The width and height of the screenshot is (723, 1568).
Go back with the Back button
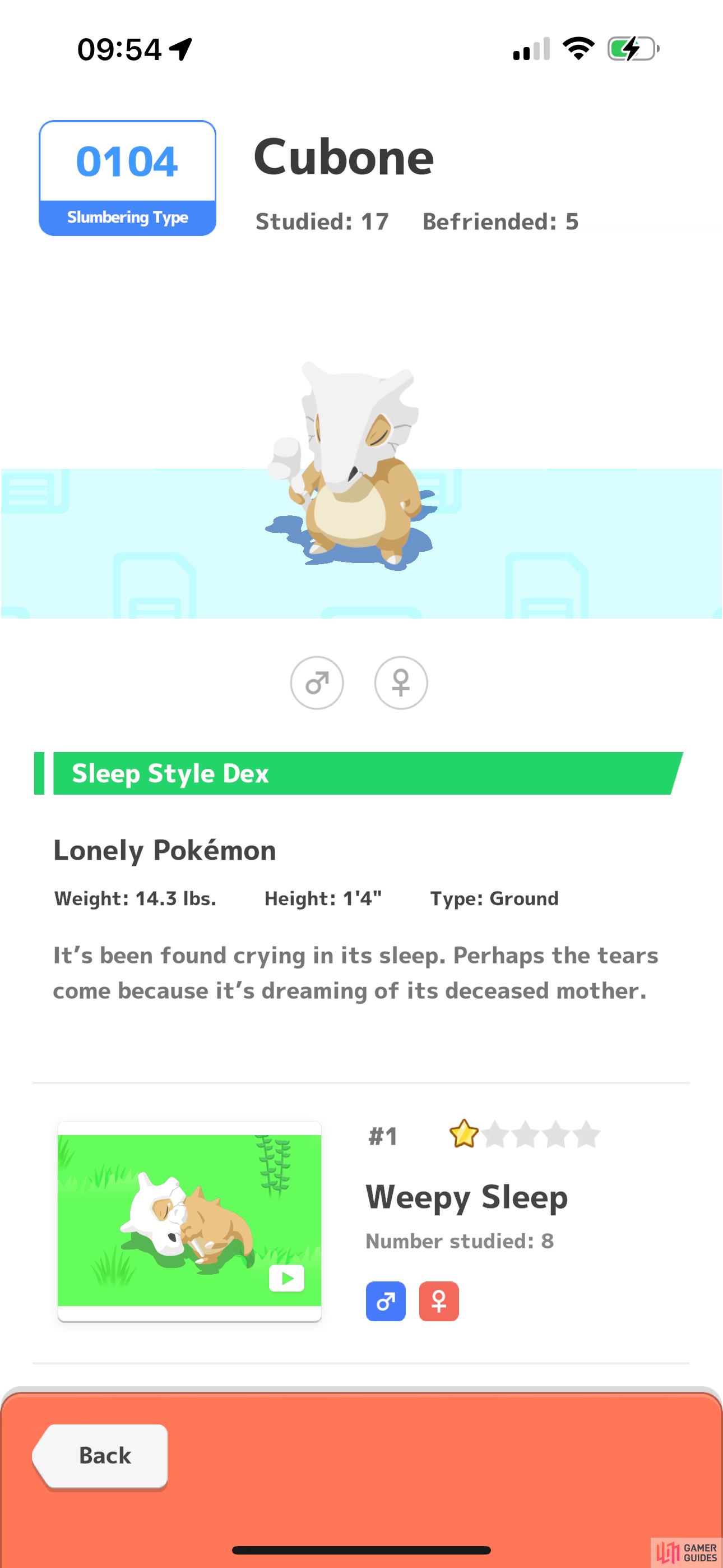click(x=100, y=1456)
